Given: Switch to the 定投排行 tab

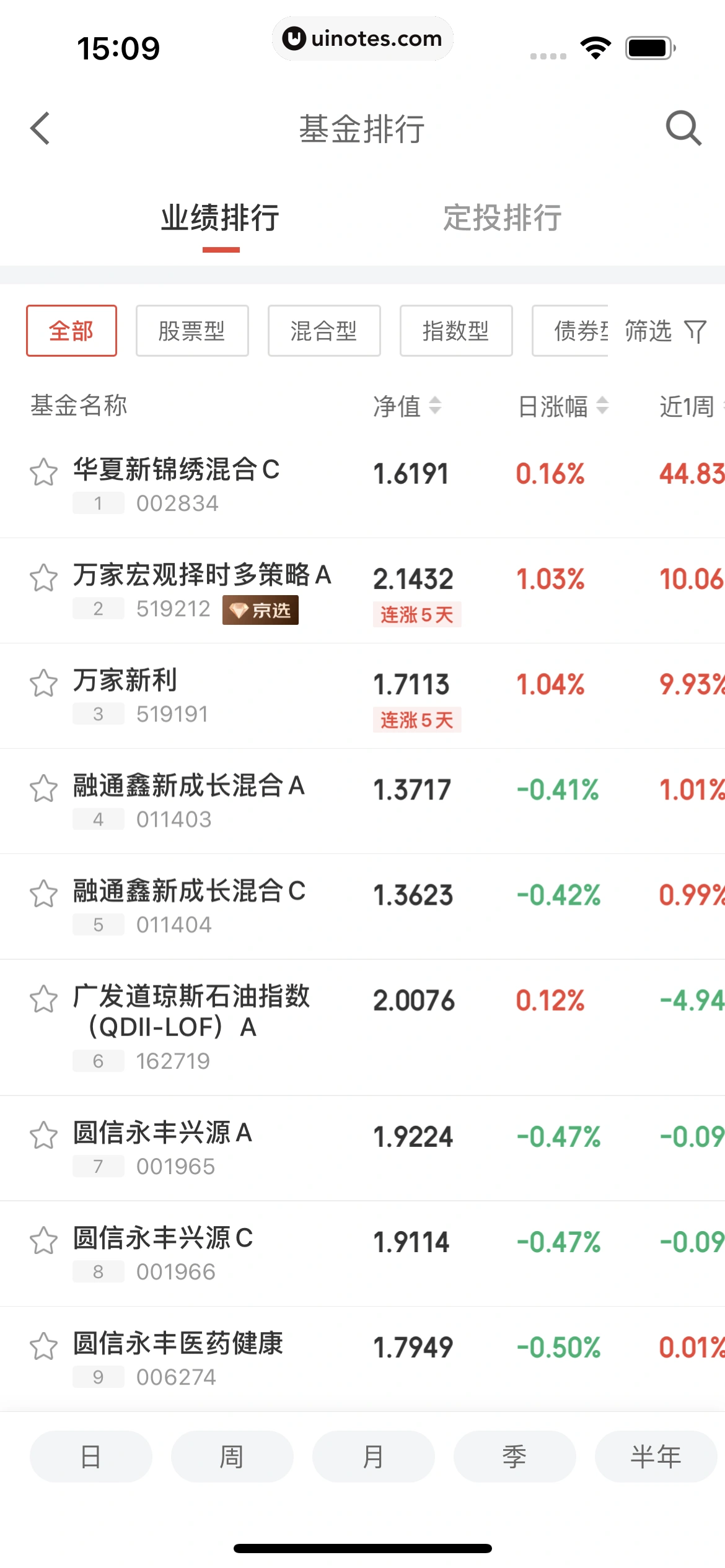Looking at the screenshot, I should click(x=502, y=218).
